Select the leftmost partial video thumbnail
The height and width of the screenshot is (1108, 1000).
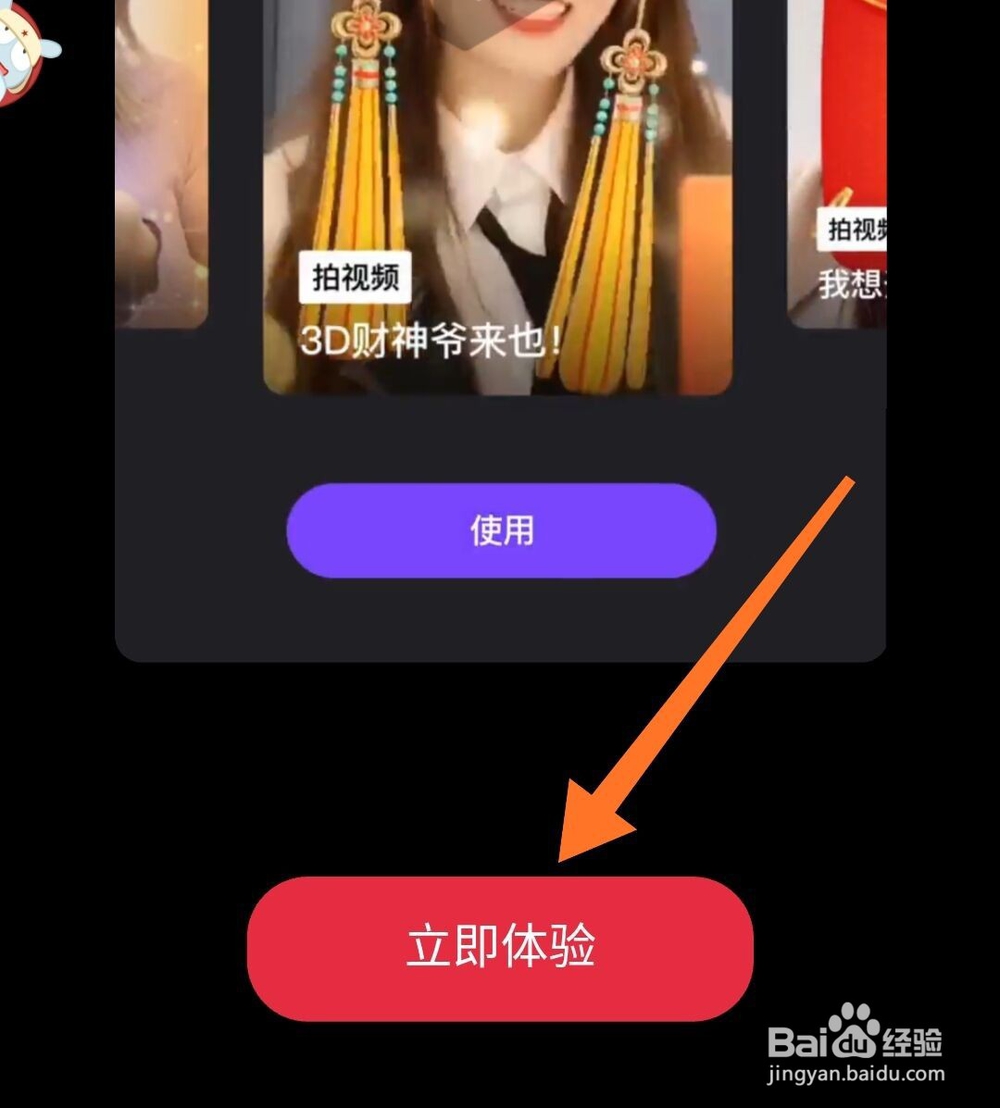[160, 160]
